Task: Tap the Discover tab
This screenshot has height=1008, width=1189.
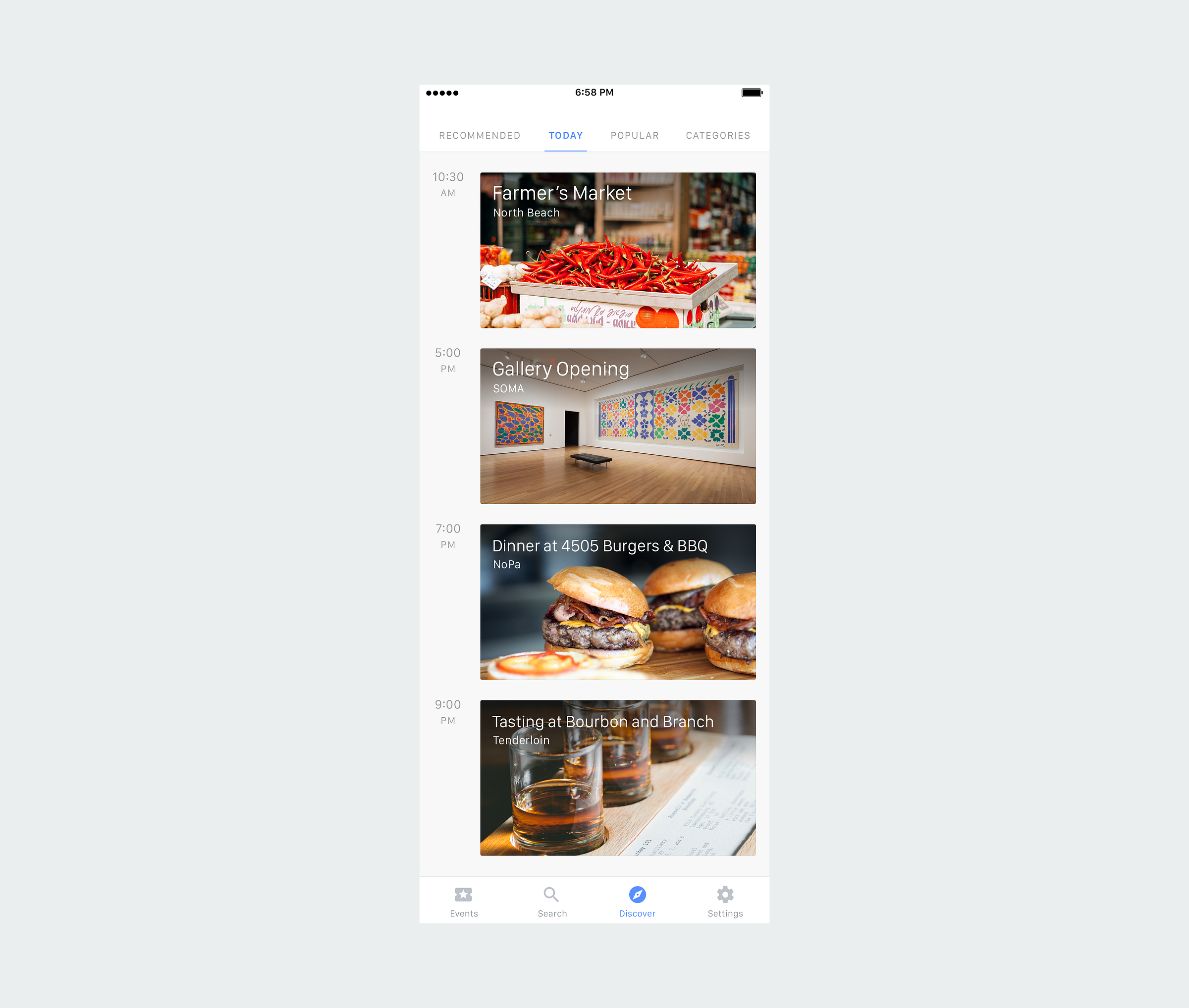Action: pos(637,902)
